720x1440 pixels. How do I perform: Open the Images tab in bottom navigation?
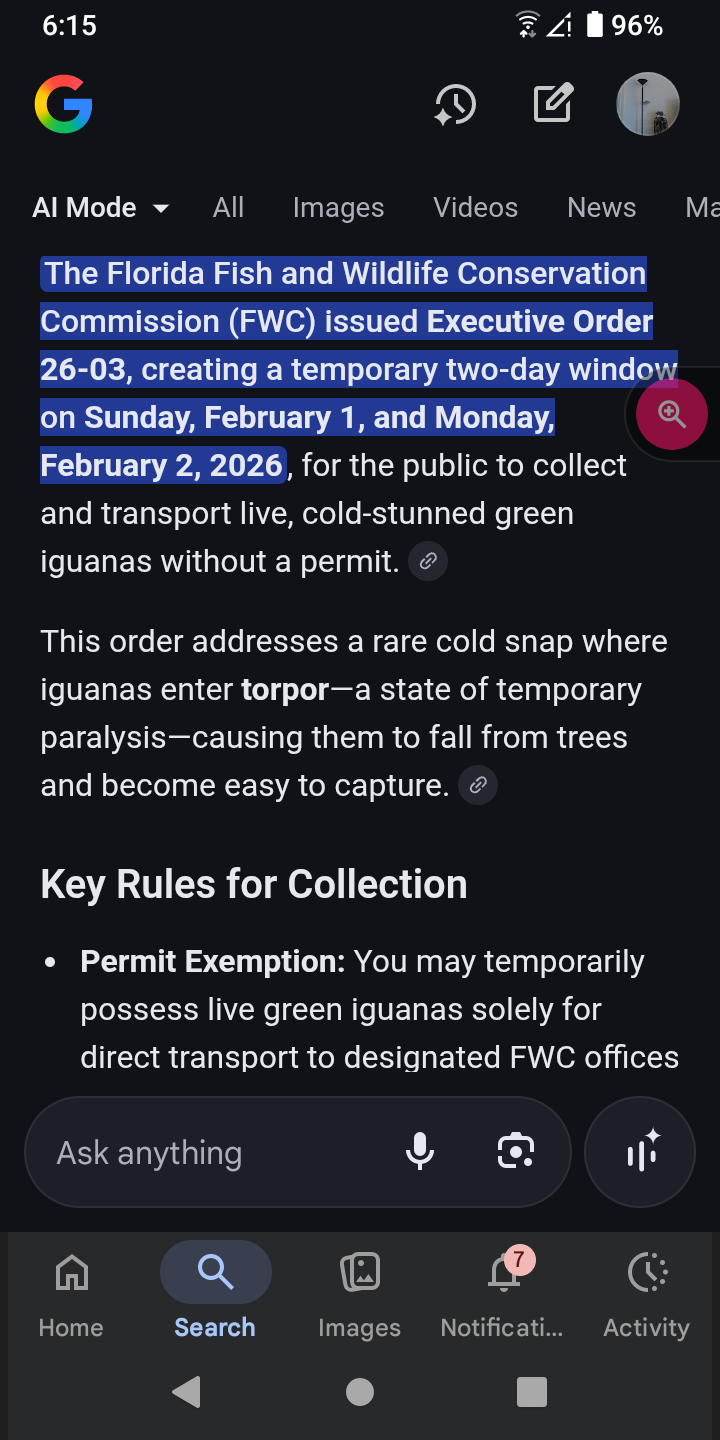359,1290
